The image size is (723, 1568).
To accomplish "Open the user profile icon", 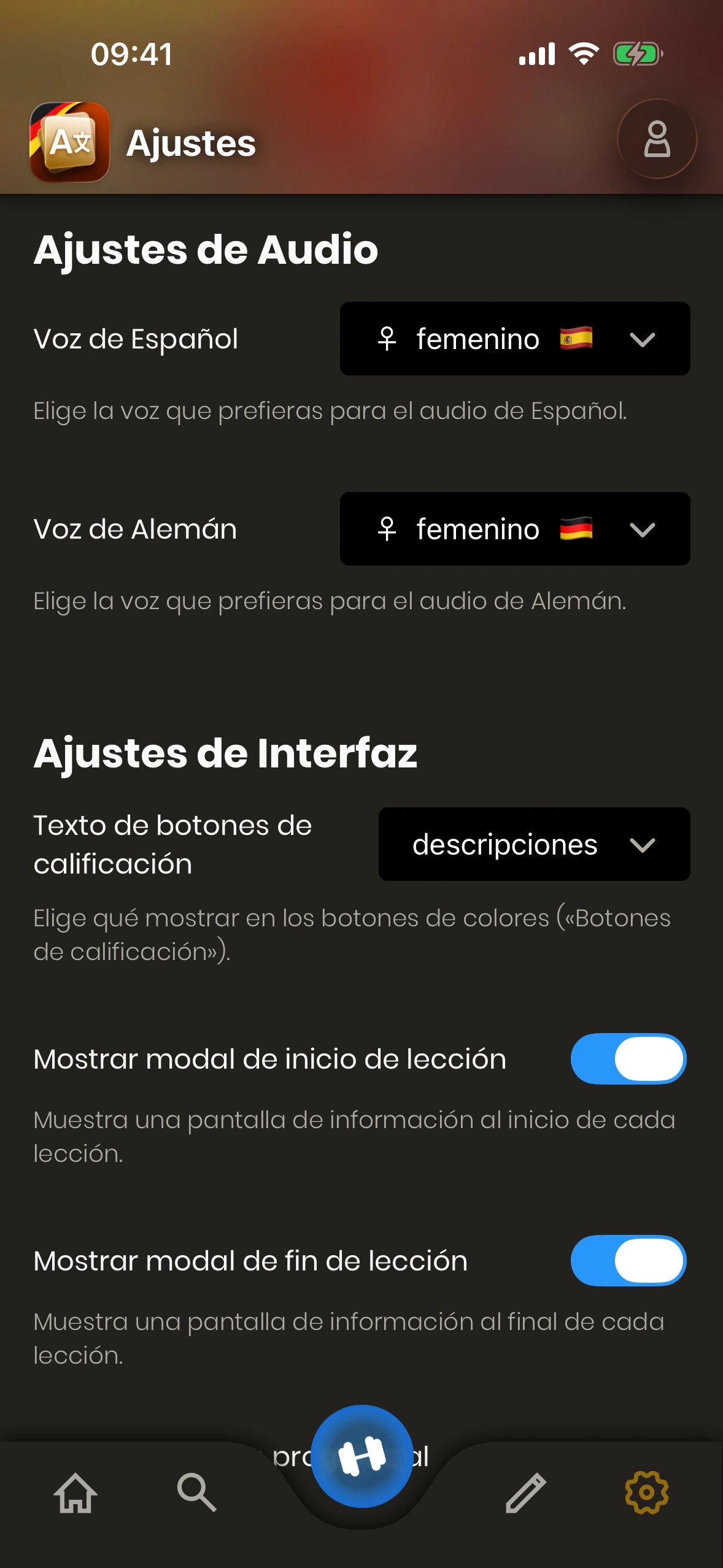I will pyautogui.click(x=656, y=139).
